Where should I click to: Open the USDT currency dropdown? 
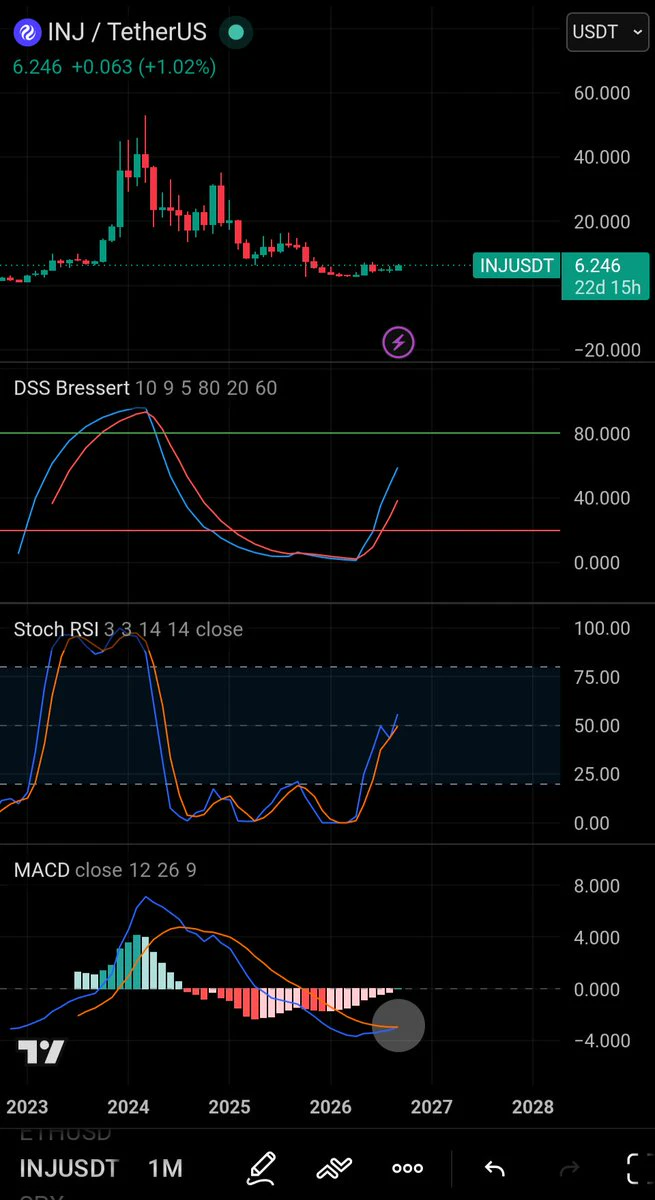(x=607, y=32)
